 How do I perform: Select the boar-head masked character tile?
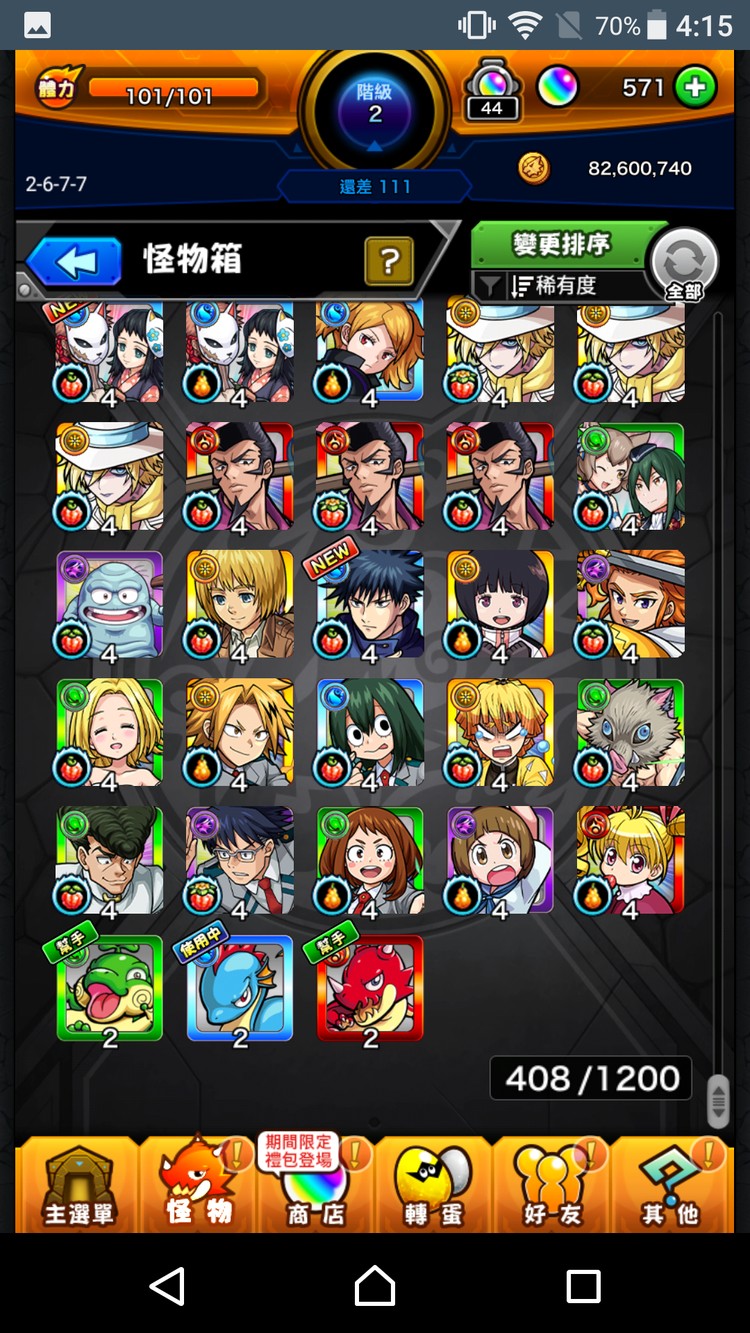point(630,732)
